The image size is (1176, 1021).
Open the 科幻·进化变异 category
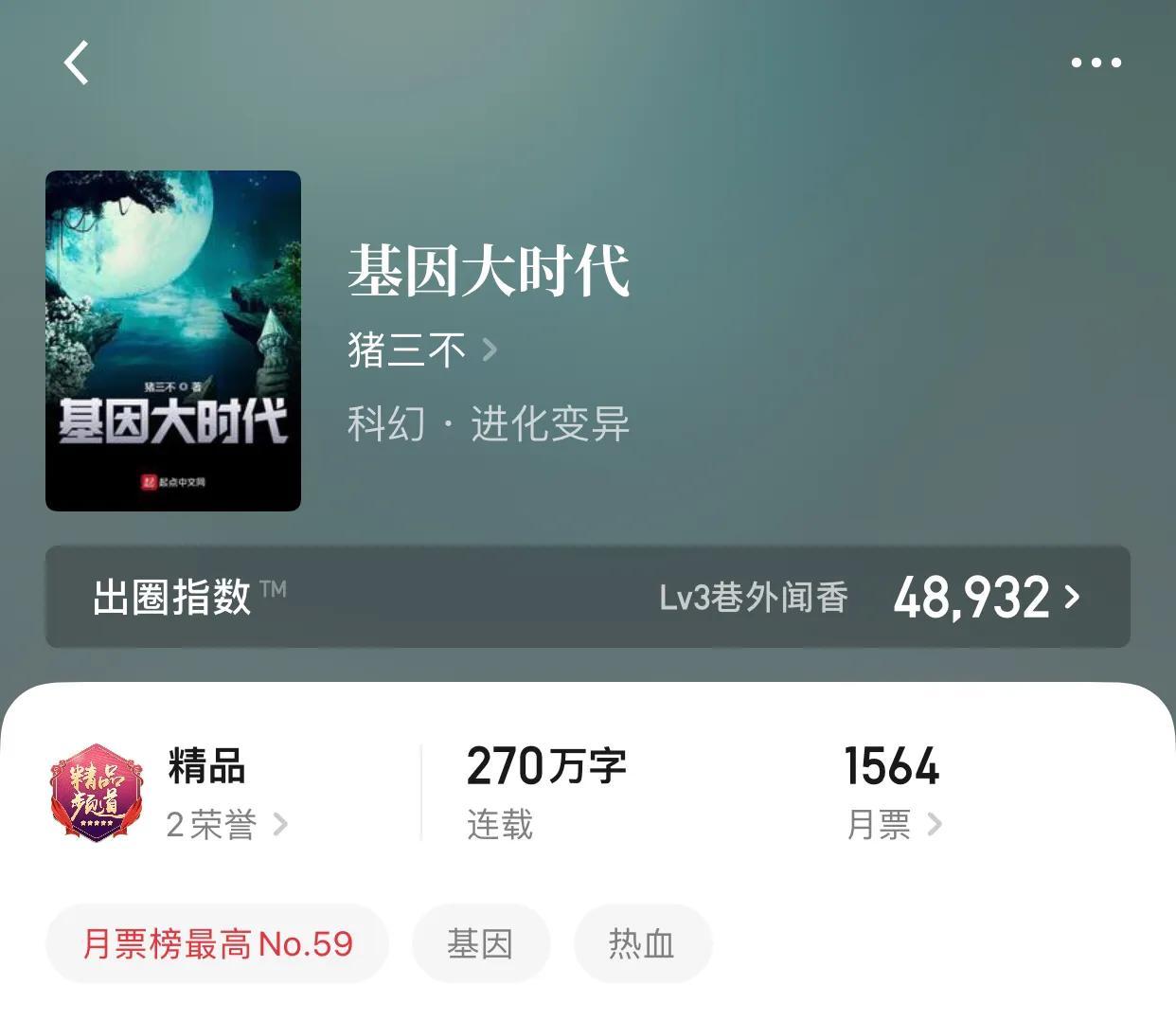coord(489,422)
